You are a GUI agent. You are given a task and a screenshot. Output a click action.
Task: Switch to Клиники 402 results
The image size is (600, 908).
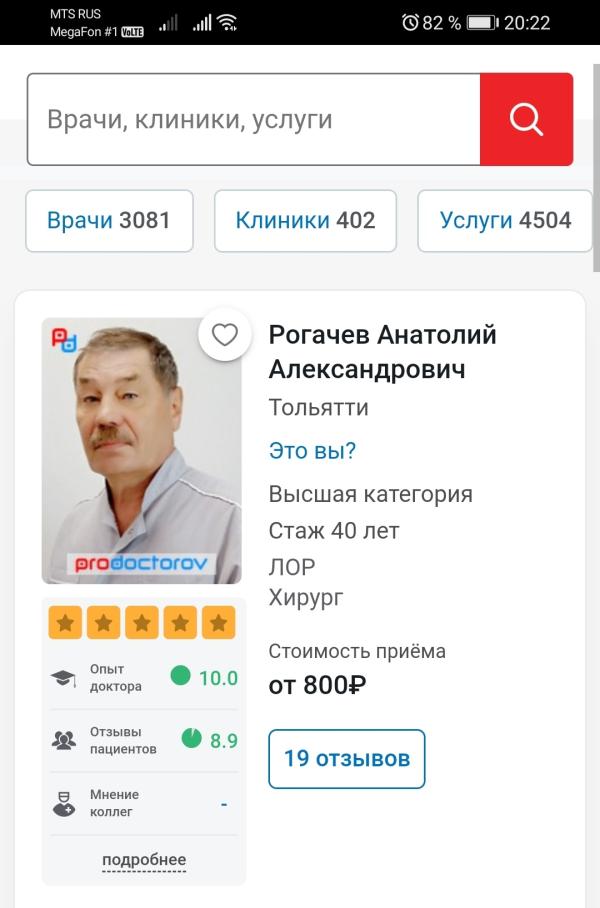pyautogui.click(x=305, y=220)
